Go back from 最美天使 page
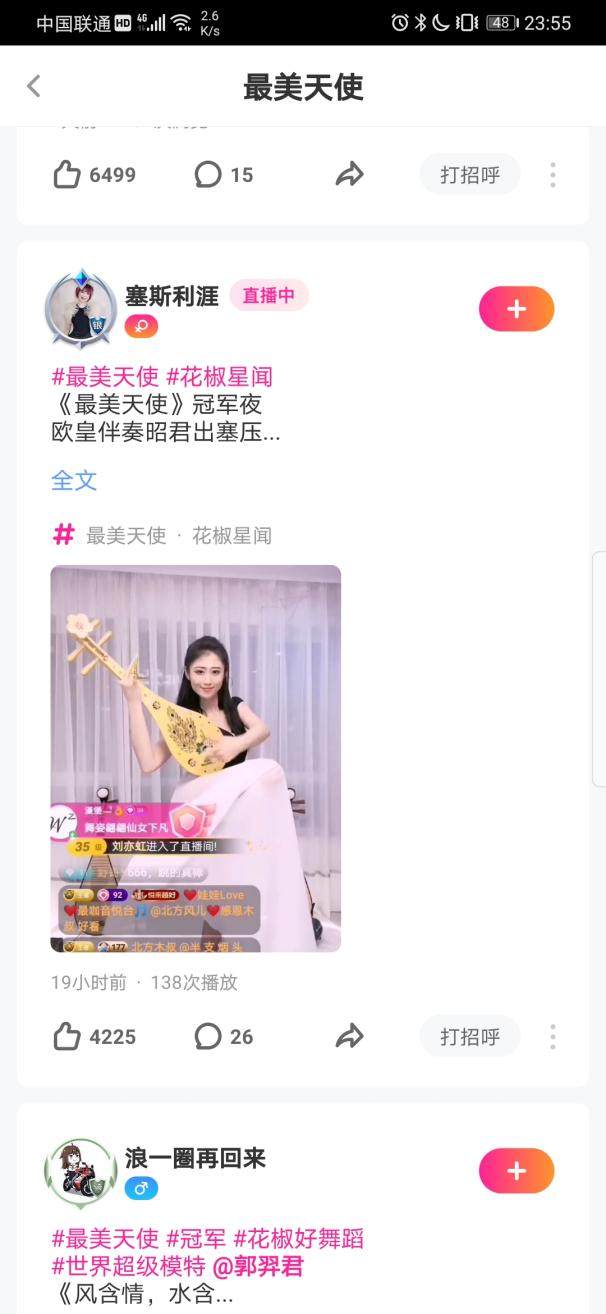 [x=34, y=87]
